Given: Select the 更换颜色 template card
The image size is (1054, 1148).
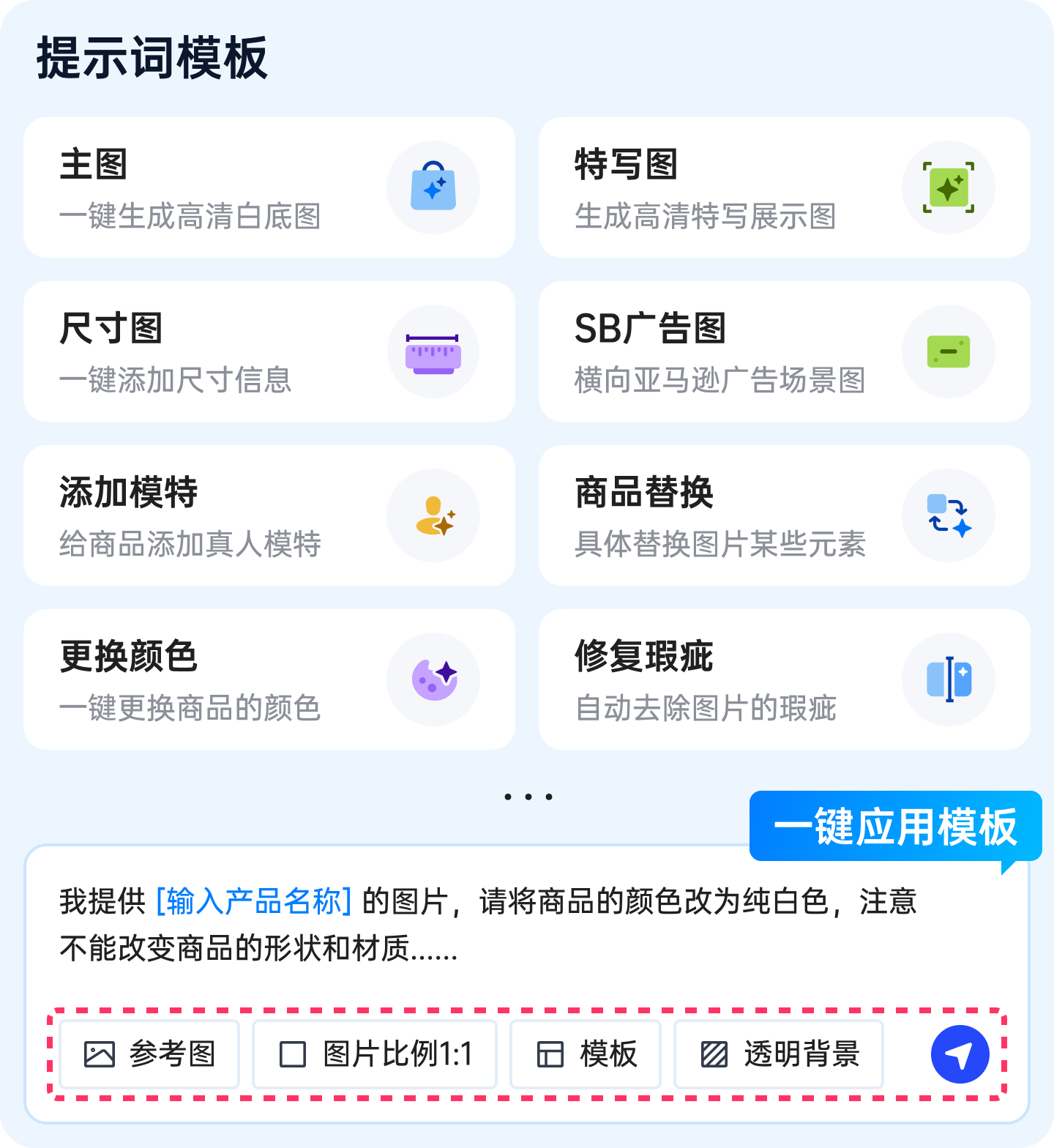Looking at the screenshot, I should (269, 680).
